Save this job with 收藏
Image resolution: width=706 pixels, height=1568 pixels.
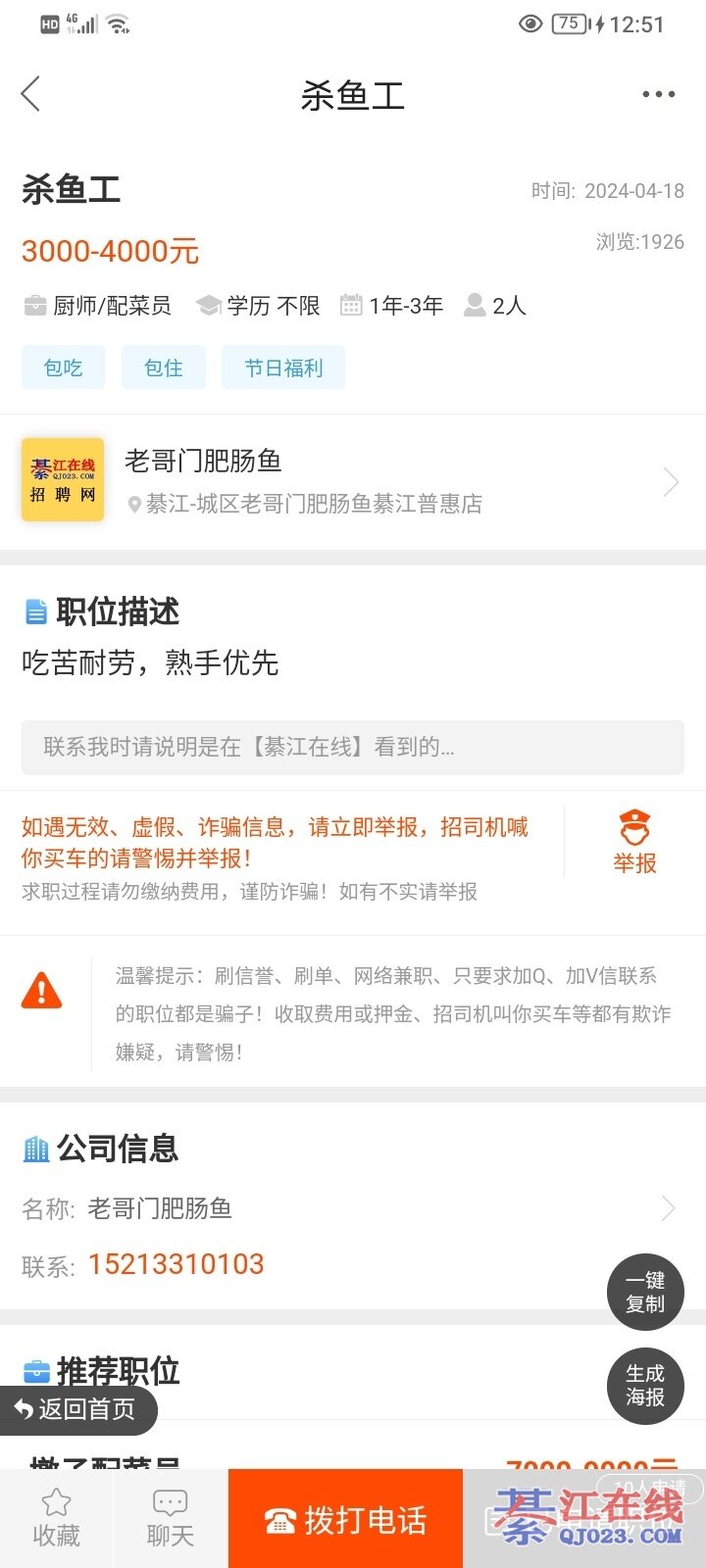point(56,1518)
